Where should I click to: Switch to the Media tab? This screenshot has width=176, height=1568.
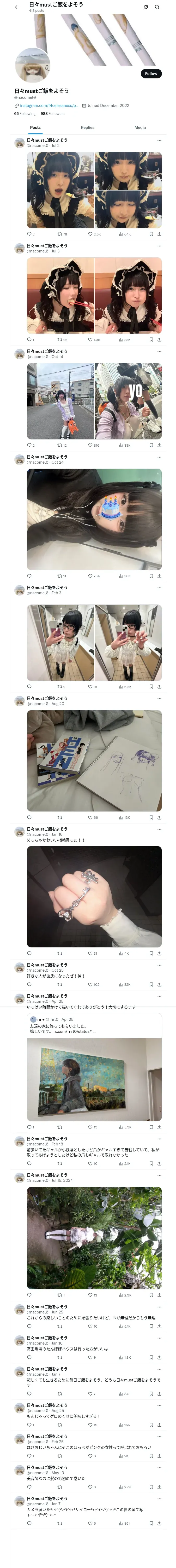coord(140,127)
